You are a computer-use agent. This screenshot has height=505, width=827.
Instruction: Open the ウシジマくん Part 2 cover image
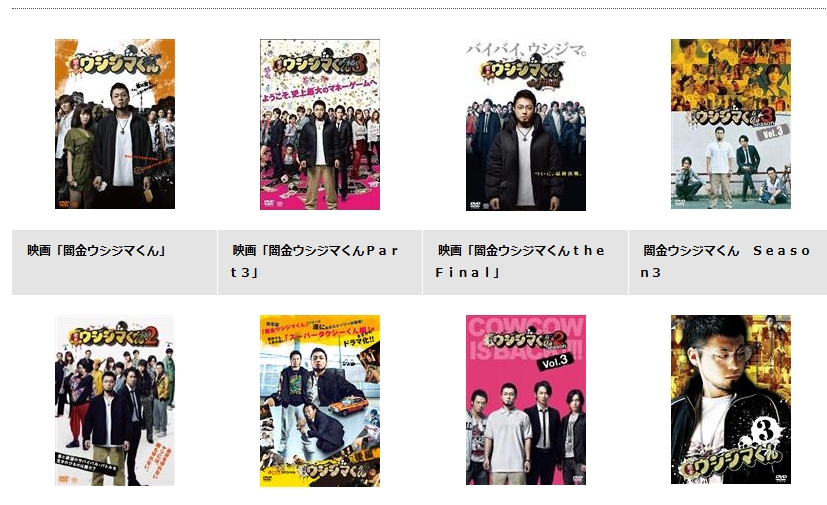[x=114, y=400]
